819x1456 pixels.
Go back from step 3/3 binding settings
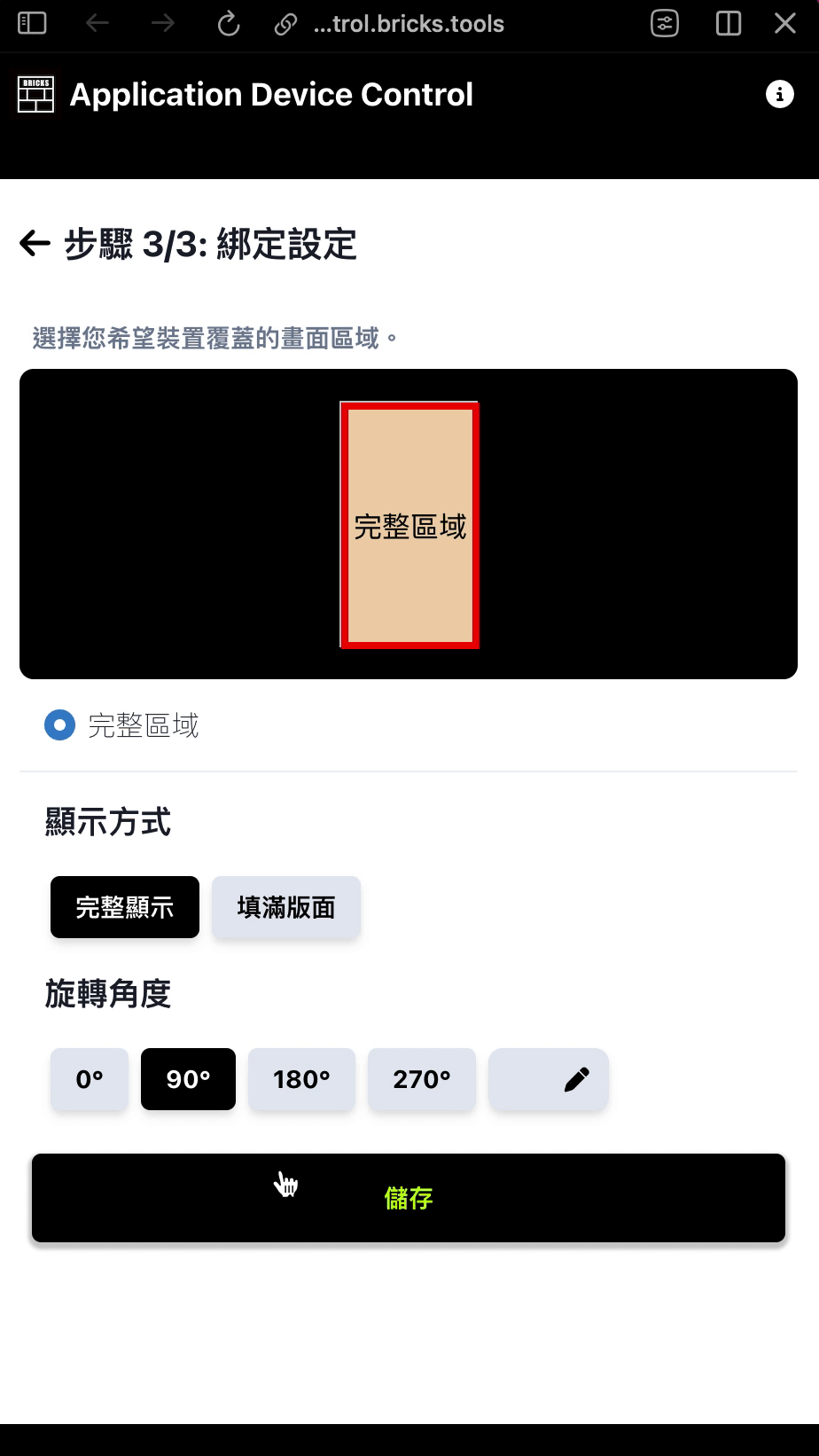[35, 244]
